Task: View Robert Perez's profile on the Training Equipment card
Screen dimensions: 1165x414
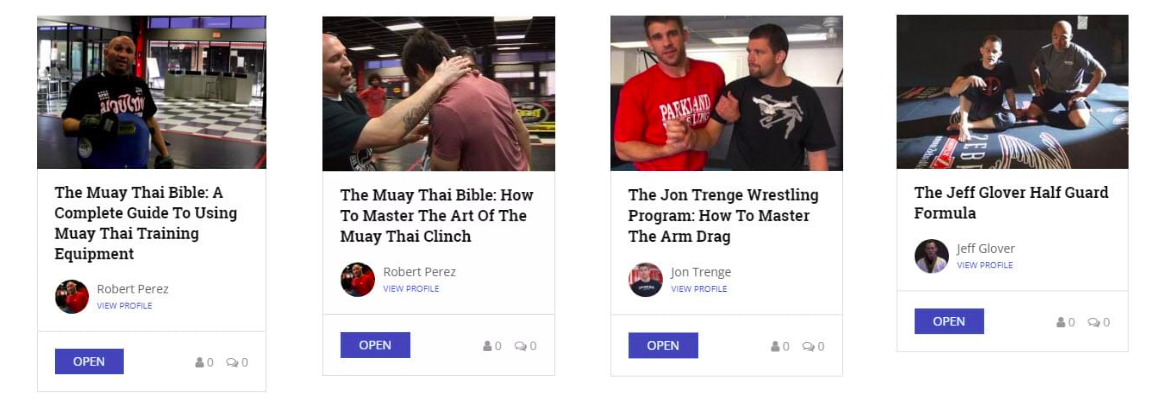Action: tap(124, 306)
